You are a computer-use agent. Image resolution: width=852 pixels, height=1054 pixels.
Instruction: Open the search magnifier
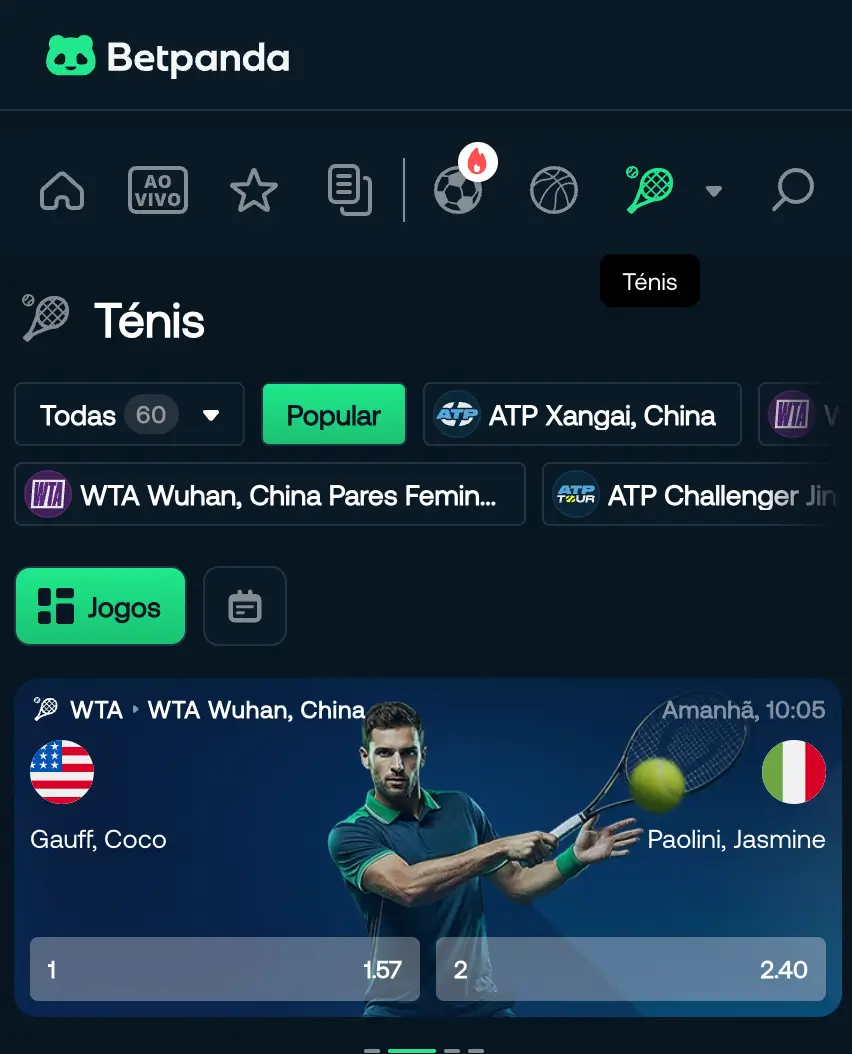[x=792, y=190]
